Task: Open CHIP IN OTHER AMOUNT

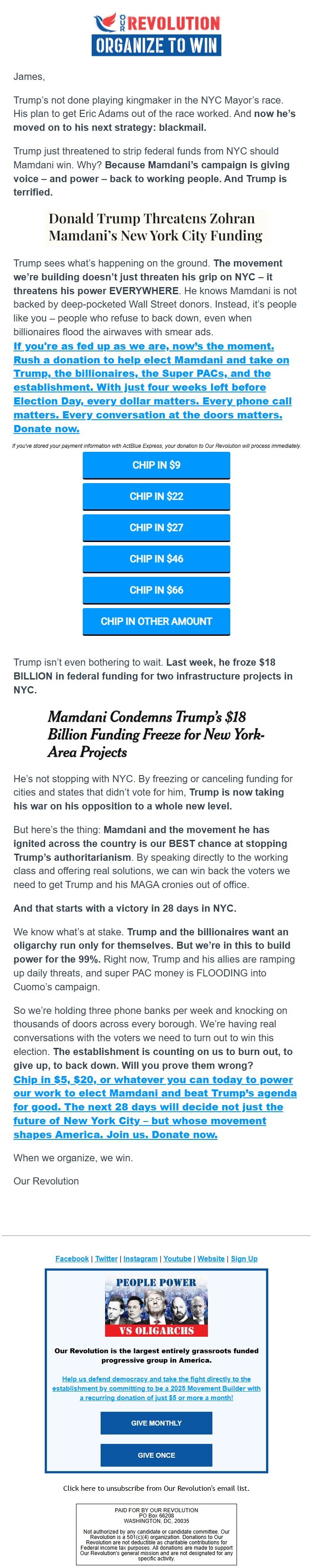Action: 156,621
